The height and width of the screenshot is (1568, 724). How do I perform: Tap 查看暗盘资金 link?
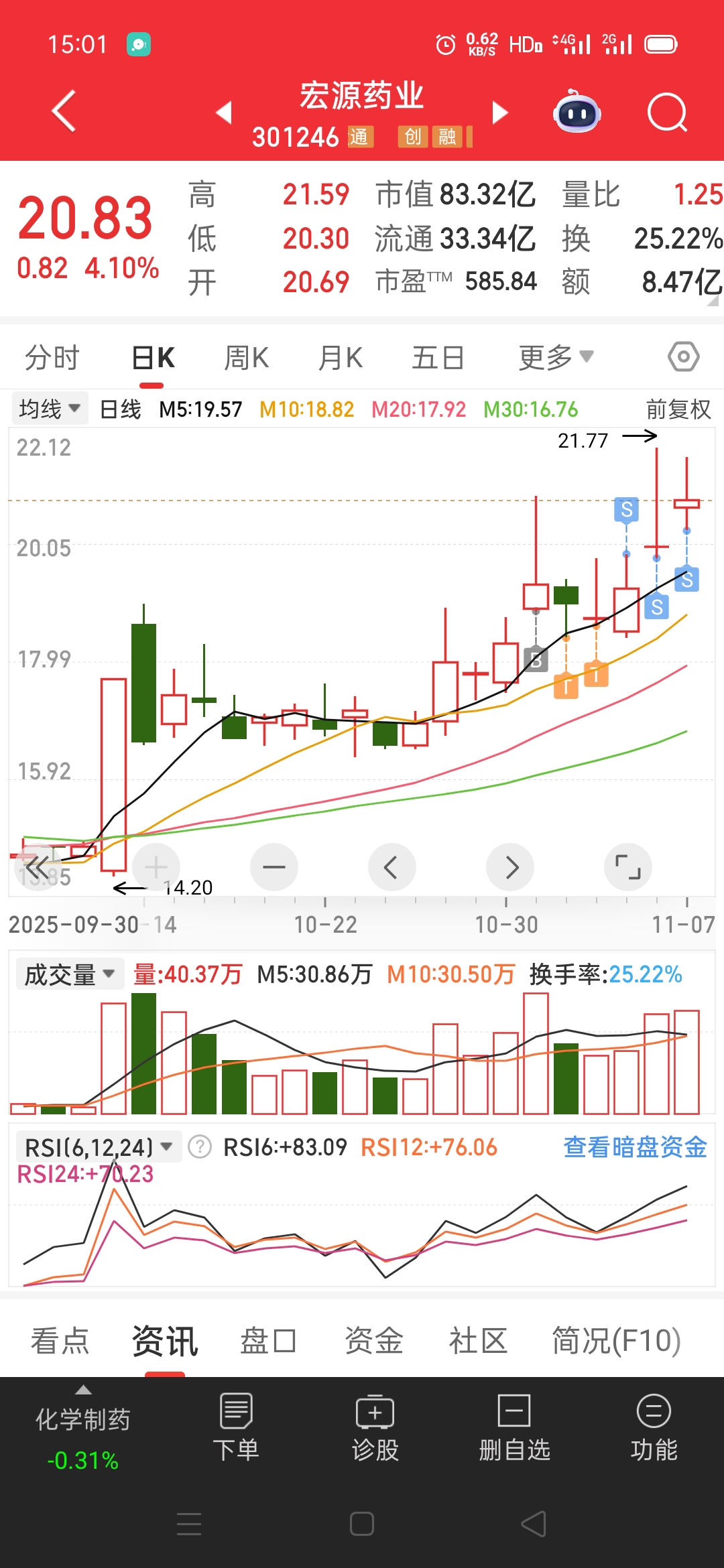635,1147
